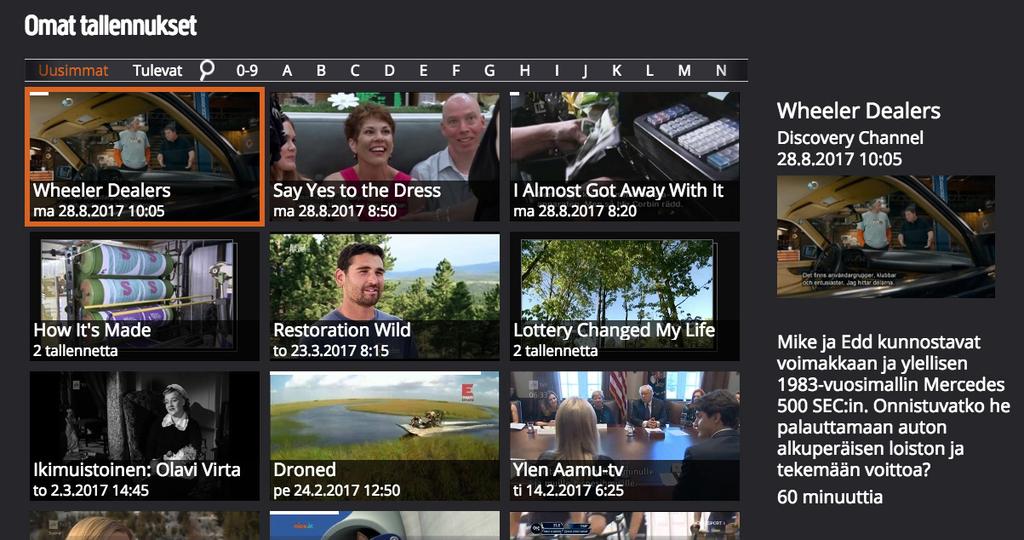Filter recordings by letter A
Image resolution: width=1024 pixels, height=540 pixels.
click(287, 71)
